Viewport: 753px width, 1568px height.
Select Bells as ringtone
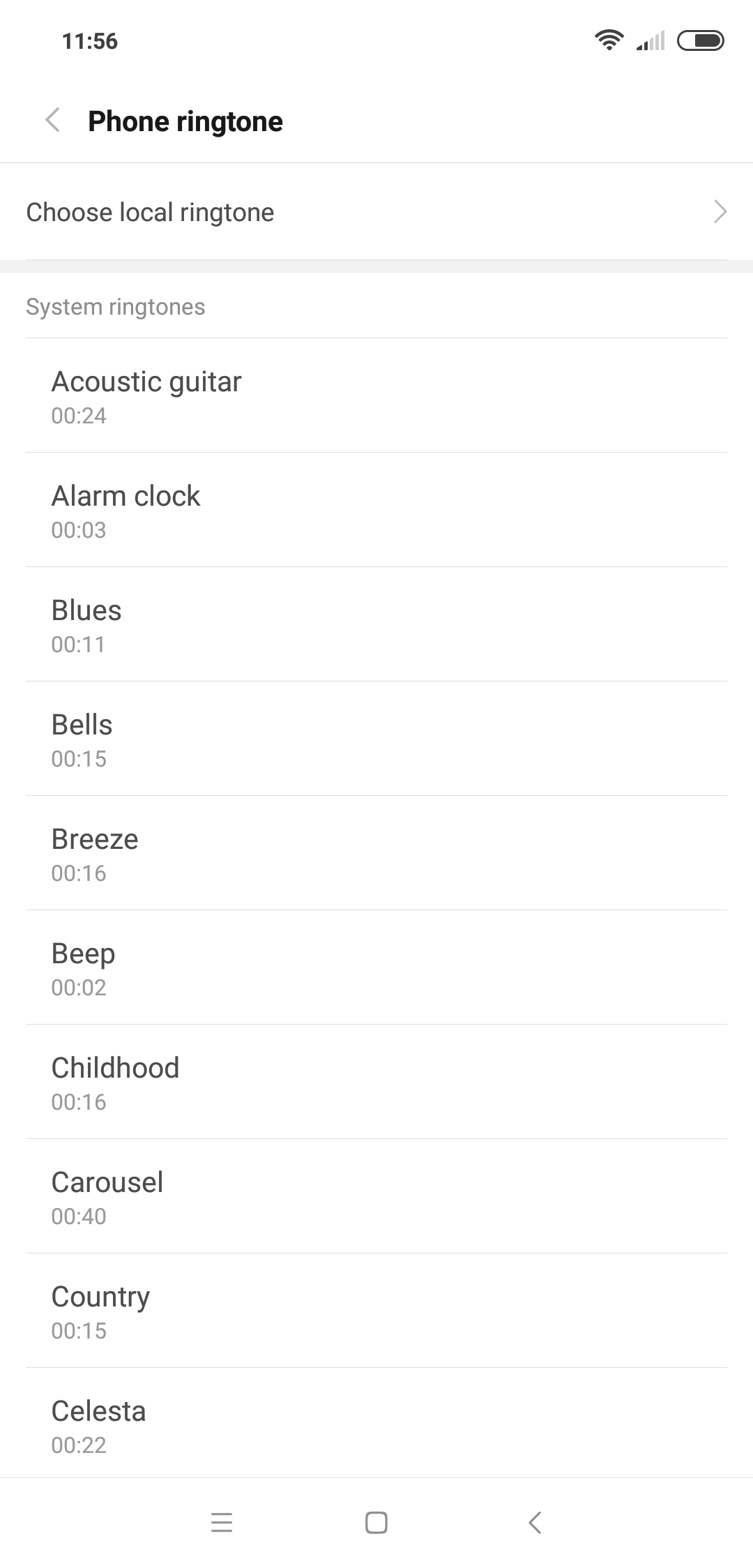[x=376, y=739]
